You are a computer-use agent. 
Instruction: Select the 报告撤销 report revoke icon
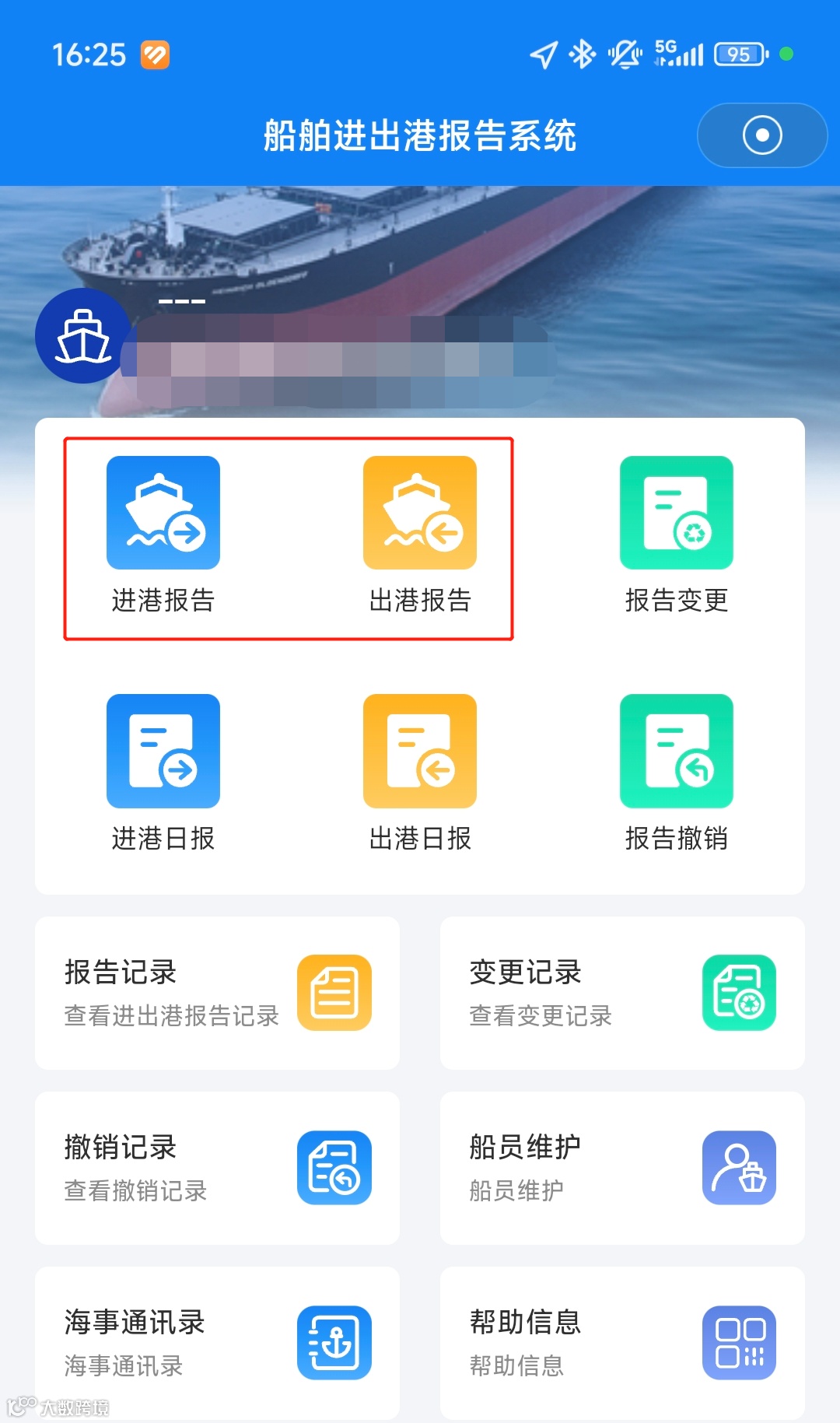(x=676, y=749)
